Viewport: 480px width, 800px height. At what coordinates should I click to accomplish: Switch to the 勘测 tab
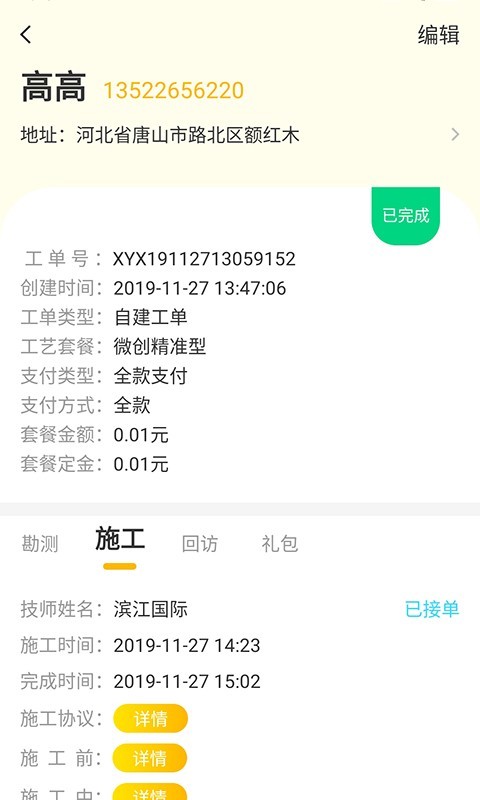coord(40,544)
